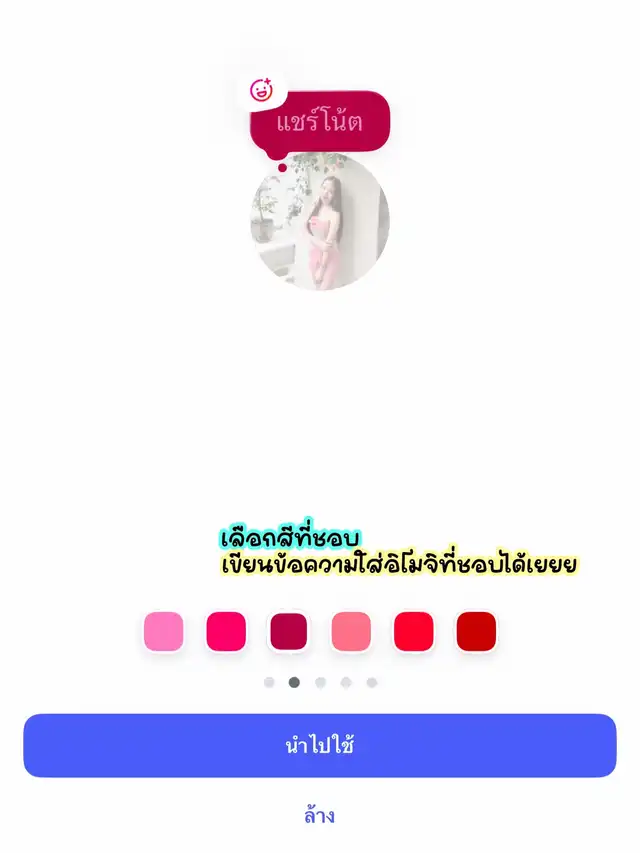This screenshot has width=640, height=853.
Task: Apply the note with นำไปใช้ button
Action: (x=320, y=745)
